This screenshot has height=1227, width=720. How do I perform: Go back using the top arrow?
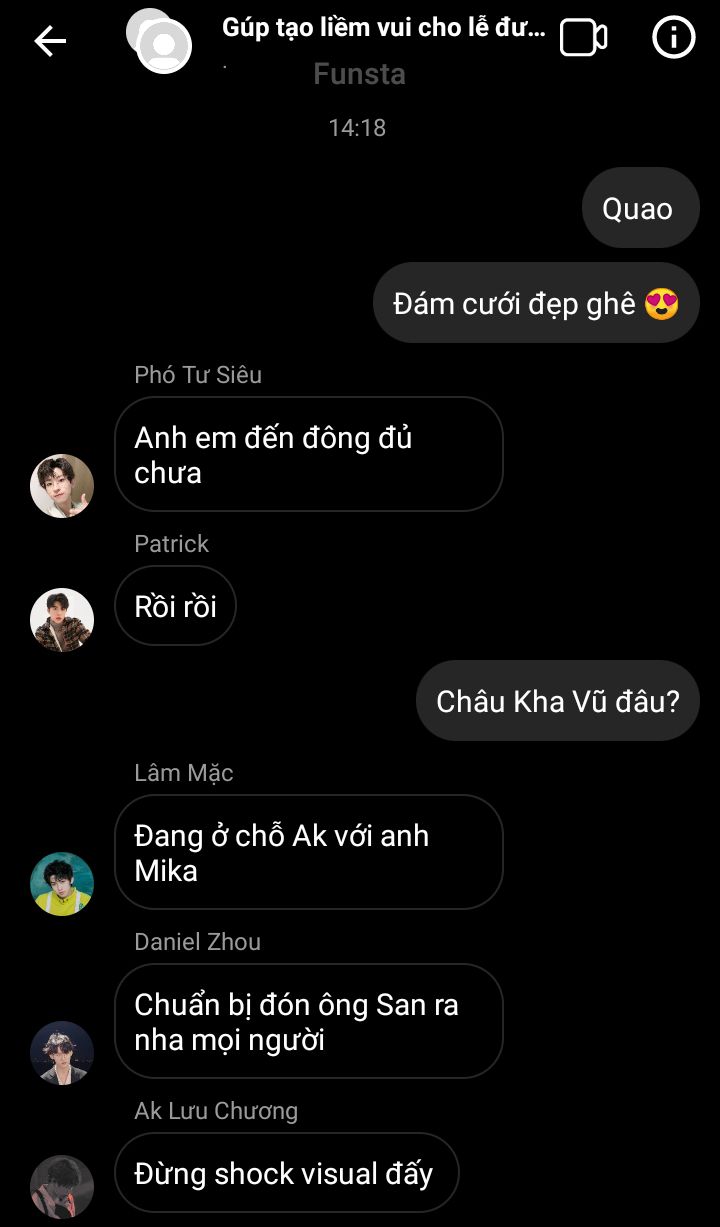pos(50,41)
